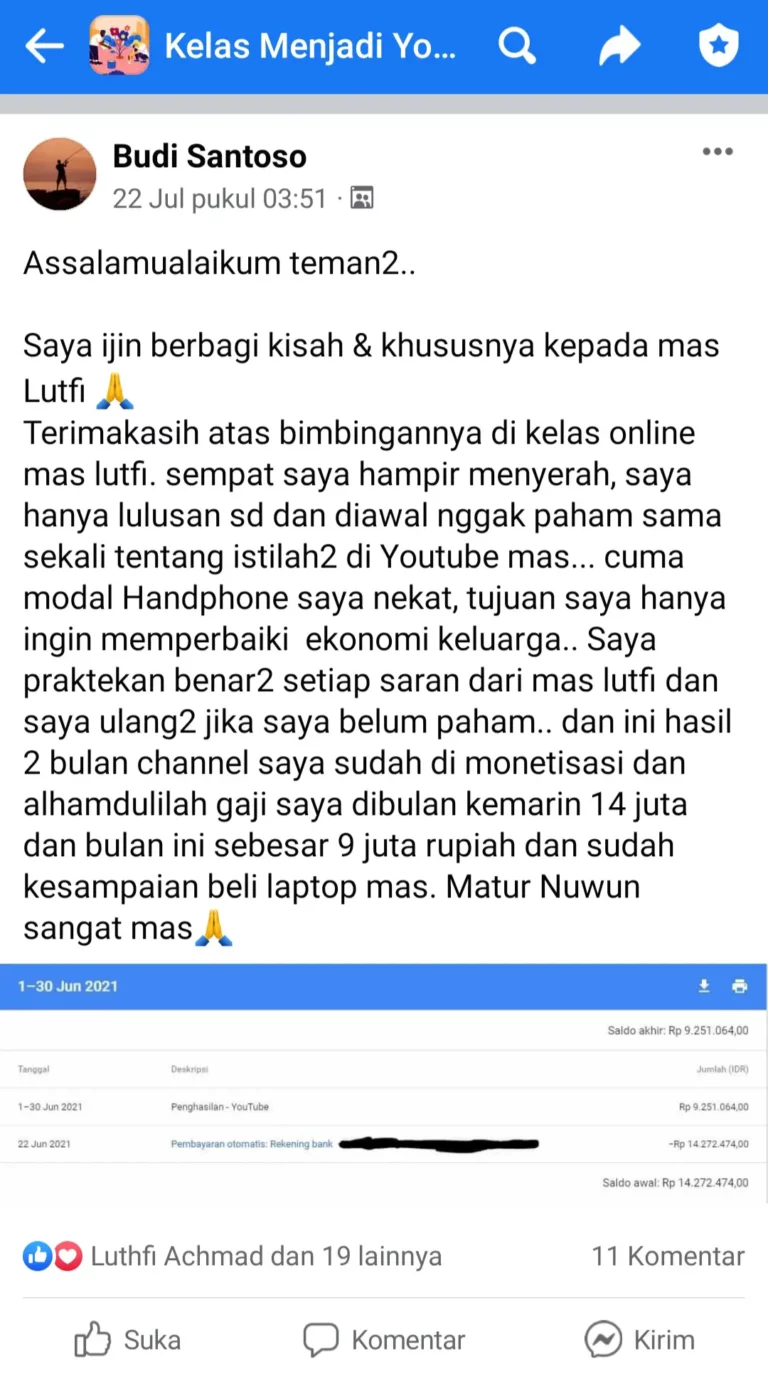Search within the group
Image resolution: width=768 pixels, height=1391 pixels.
[517, 46]
